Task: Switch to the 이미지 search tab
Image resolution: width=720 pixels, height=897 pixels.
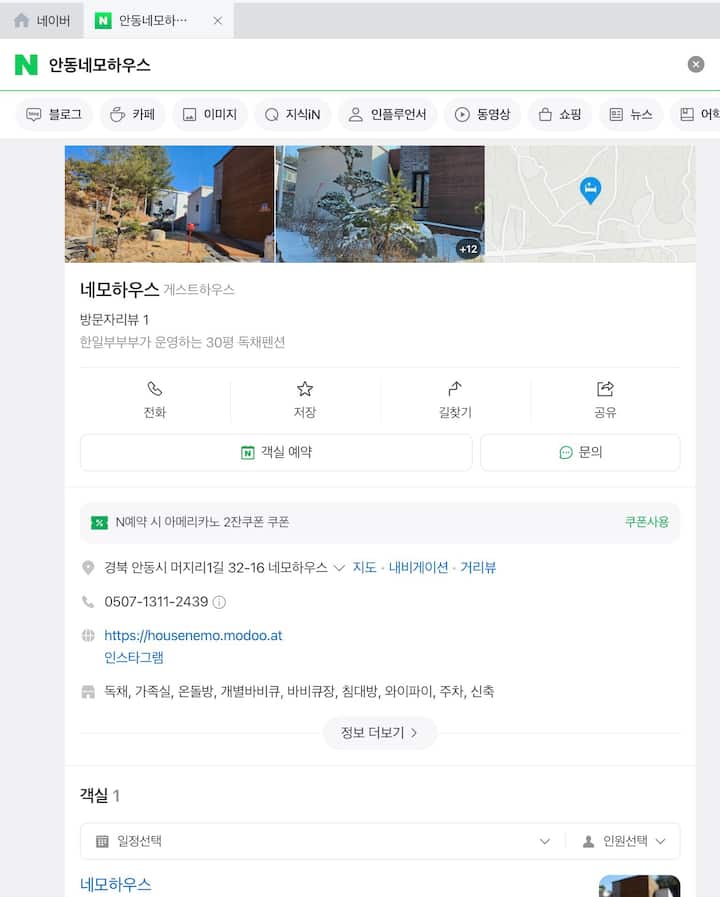Action: [210, 115]
